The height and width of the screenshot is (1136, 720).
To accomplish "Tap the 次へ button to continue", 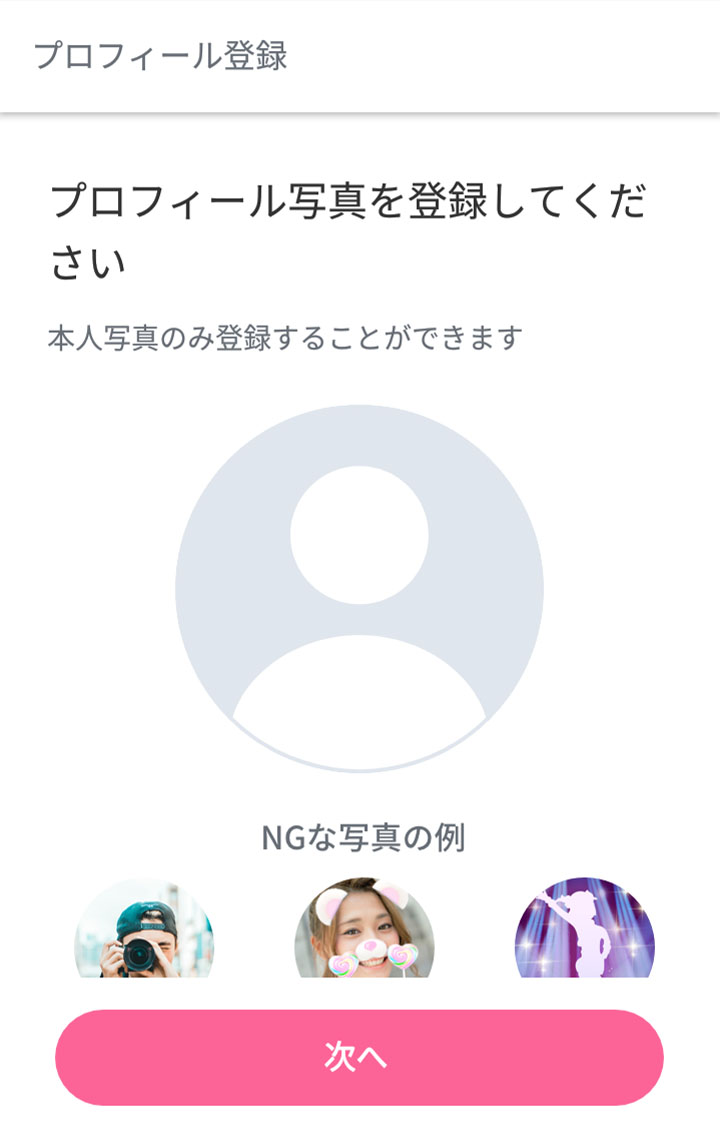I will [x=359, y=1057].
